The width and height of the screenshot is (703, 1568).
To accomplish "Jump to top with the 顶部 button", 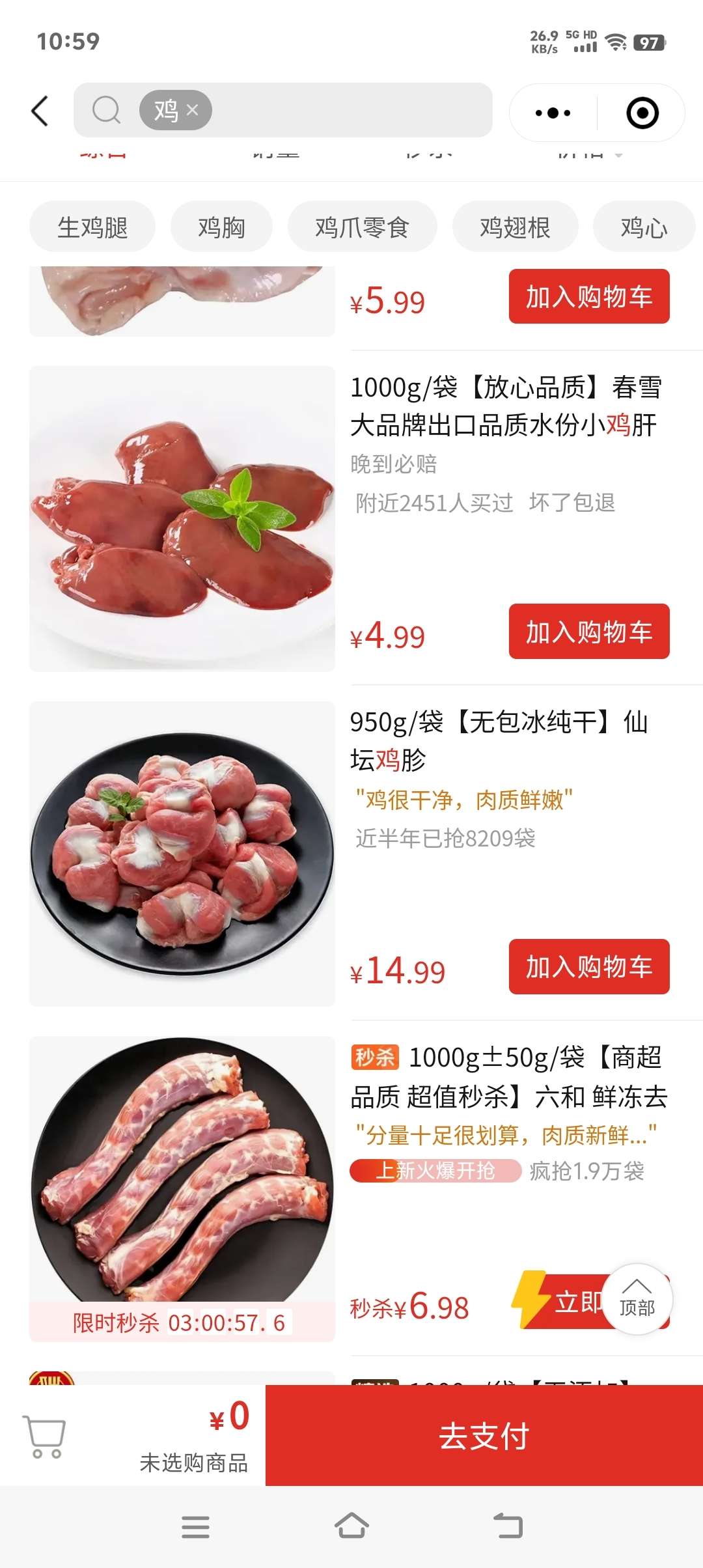I will [x=637, y=1299].
